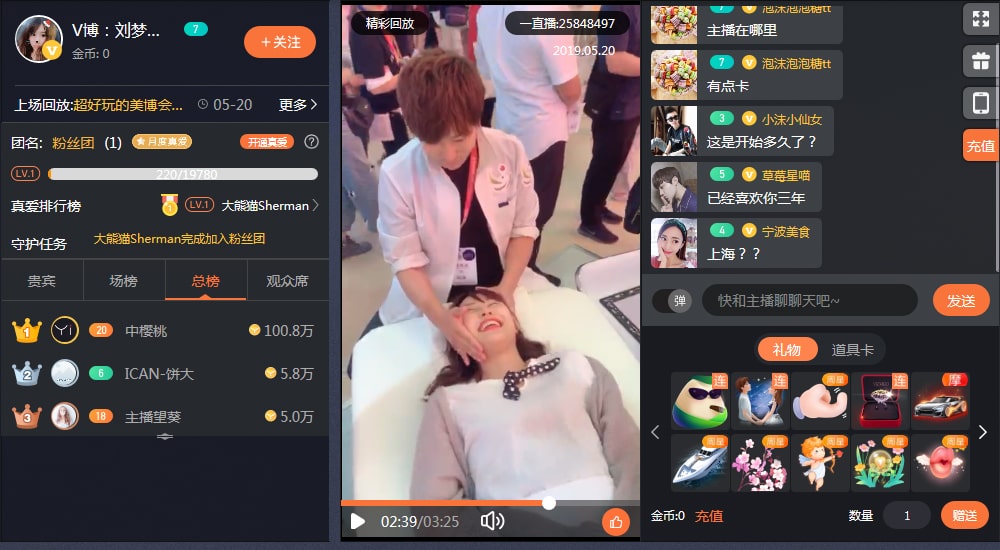Switch to 道具卡 tab
1000x550 pixels.
tap(852, 349)
